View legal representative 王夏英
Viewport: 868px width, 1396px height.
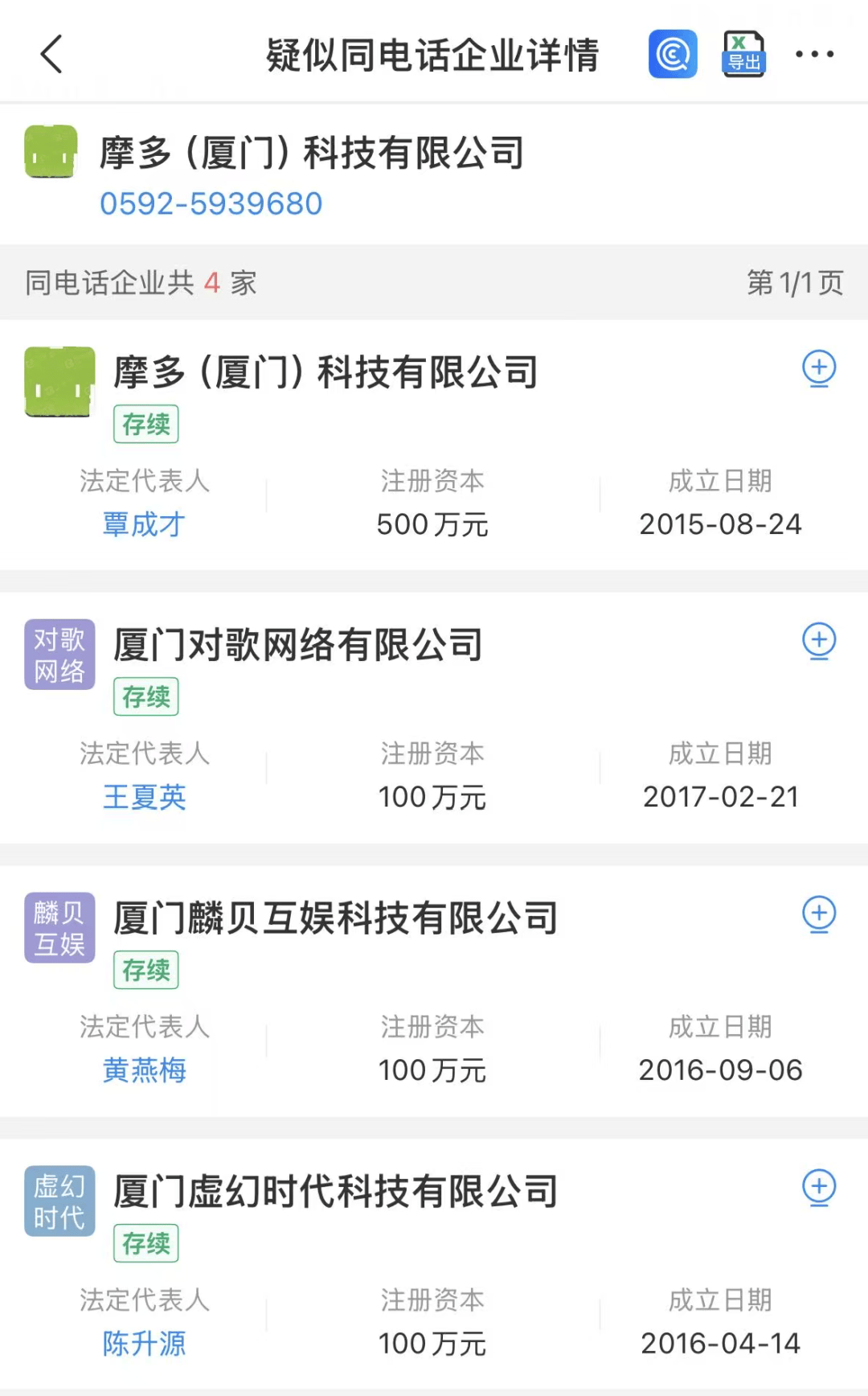coord(144,797)
